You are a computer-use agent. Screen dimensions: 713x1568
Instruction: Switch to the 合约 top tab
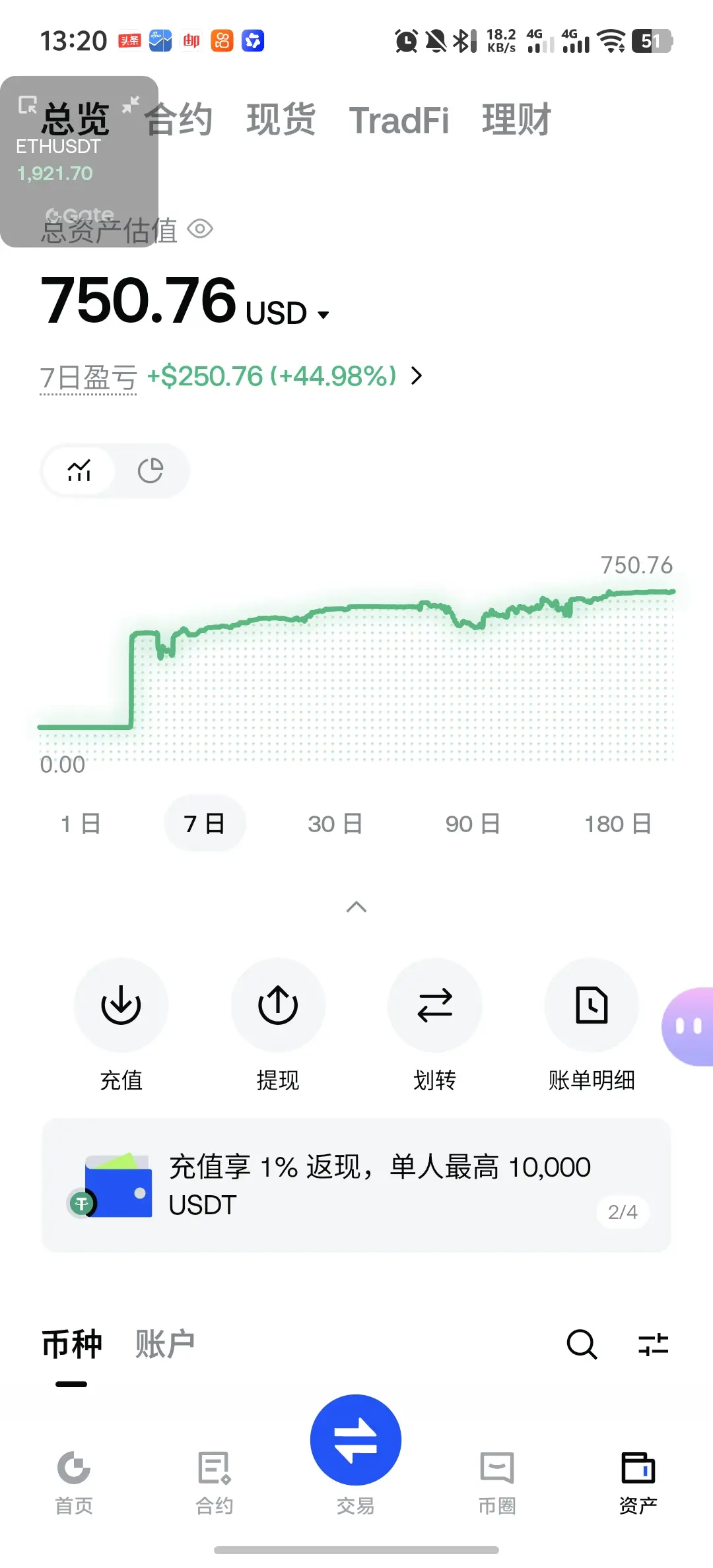179,120
